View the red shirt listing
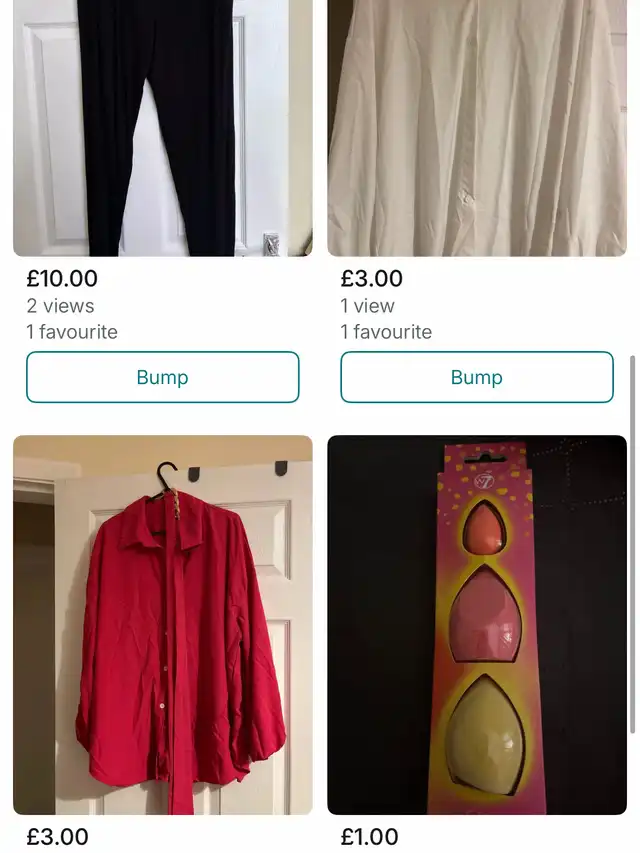The height and width of the screenshot is (853, 640). tap(162, 625)
